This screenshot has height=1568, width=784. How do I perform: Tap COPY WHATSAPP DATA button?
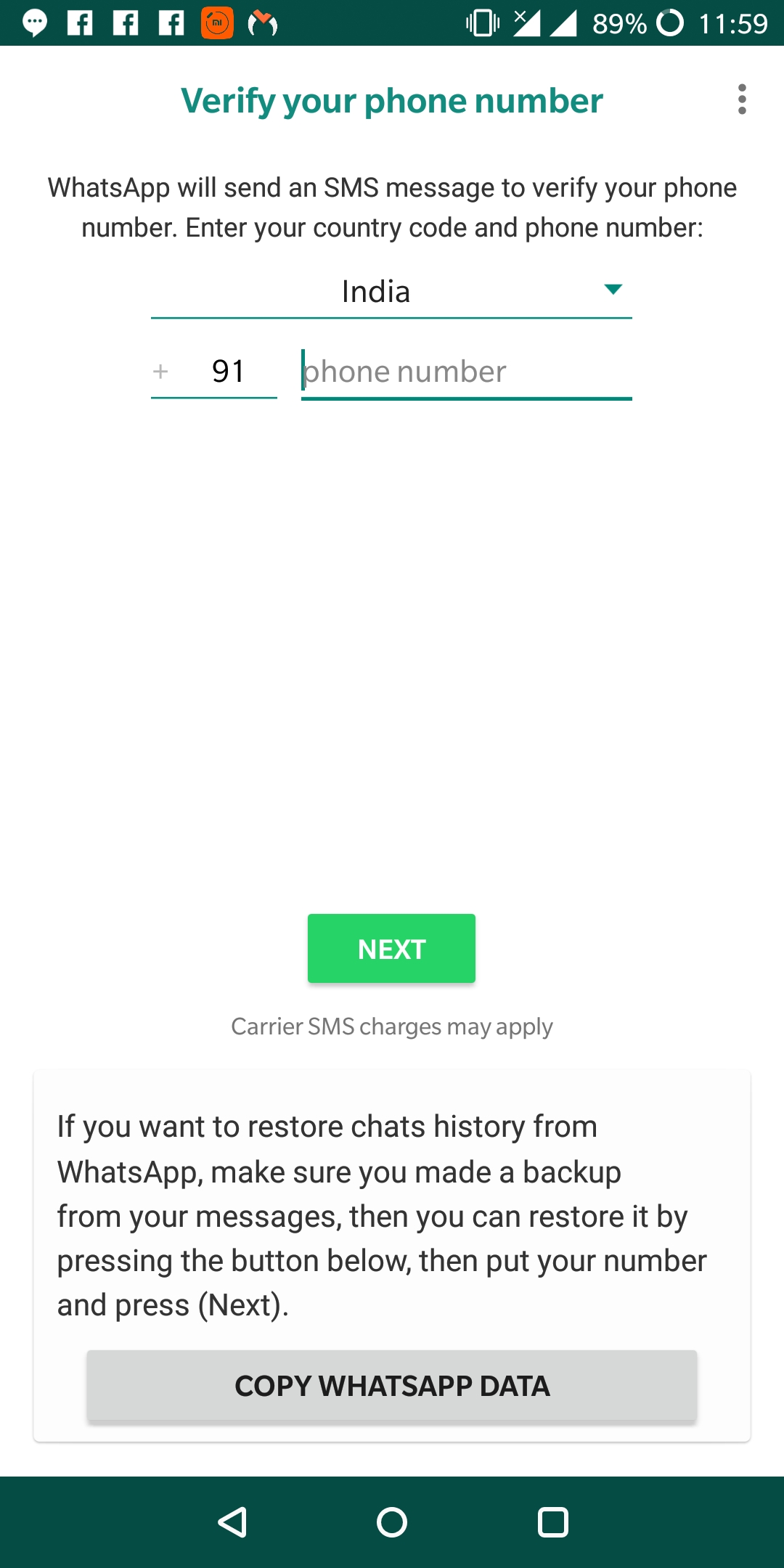(x=392, y=1386)
